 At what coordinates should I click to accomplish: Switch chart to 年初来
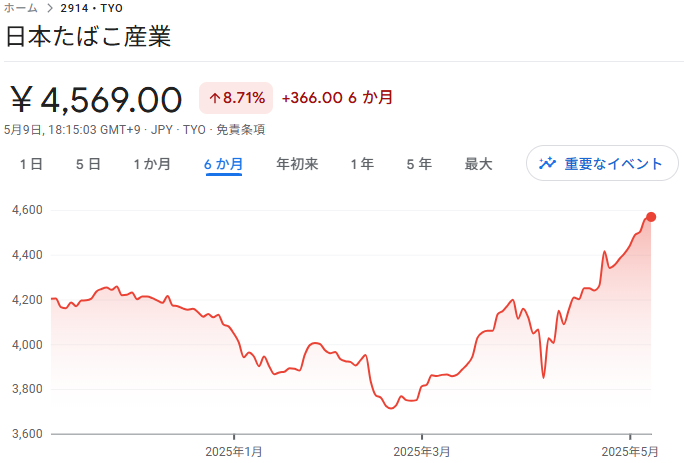pyautogui.click(x=297, y=164)
